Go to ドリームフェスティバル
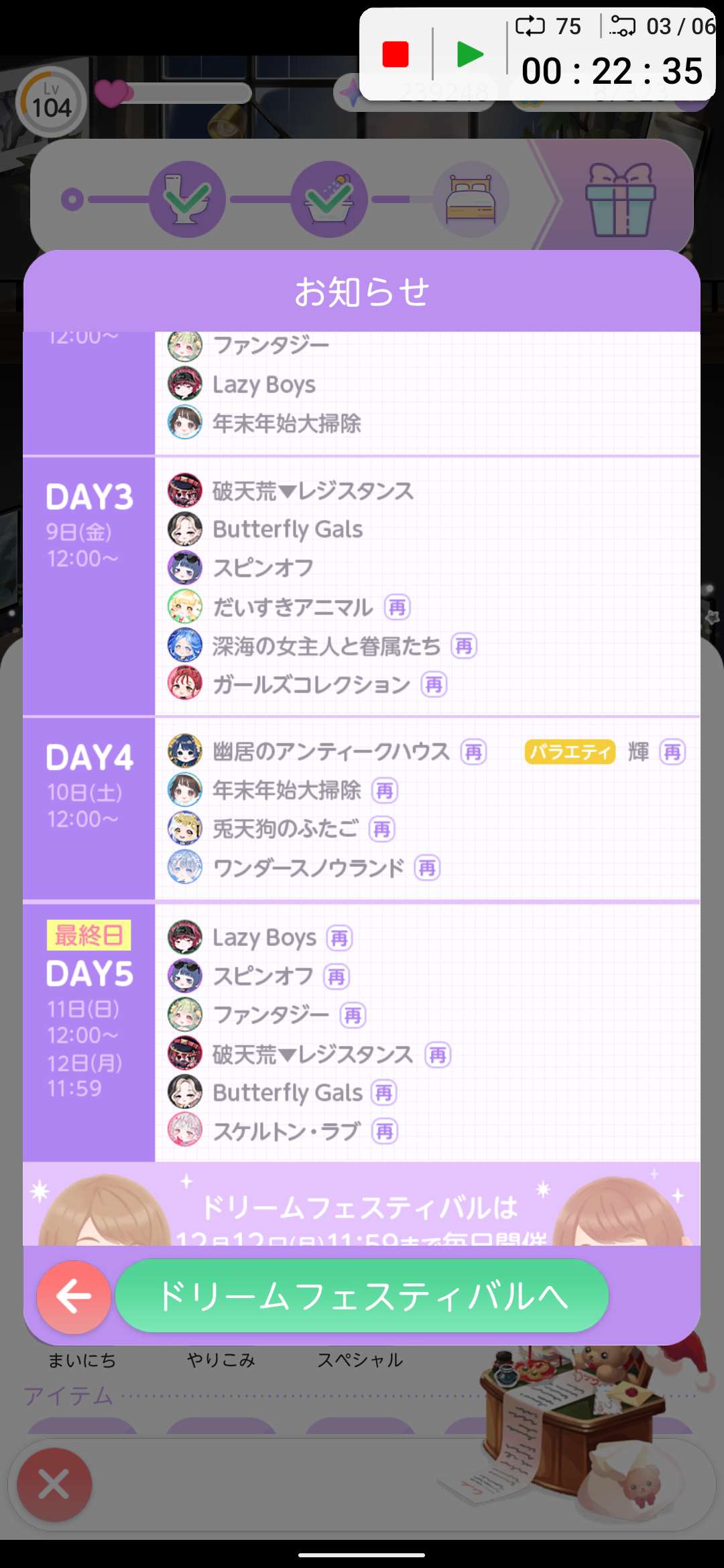The width and height of the screenshot is (724, 1568). pyautogui.click(x=362, y=1295)
